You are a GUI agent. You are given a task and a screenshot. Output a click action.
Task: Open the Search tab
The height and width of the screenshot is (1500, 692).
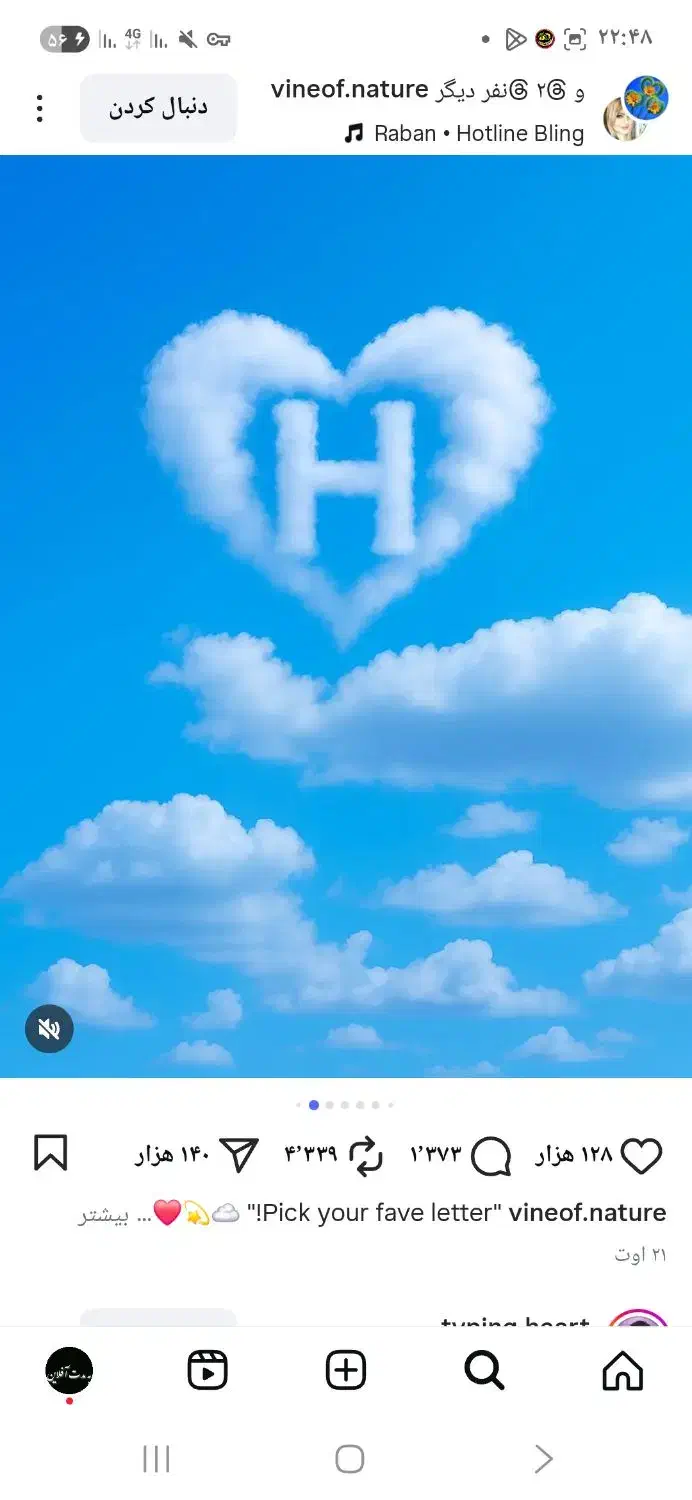484,1370
